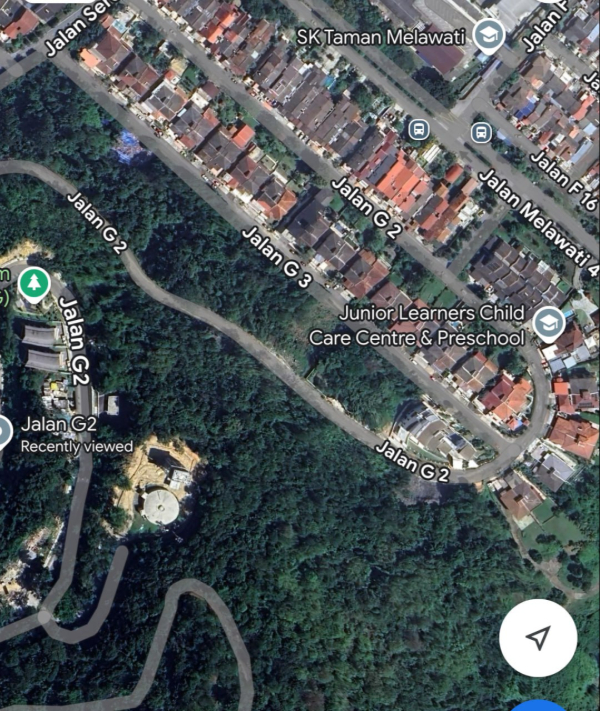Open Junior Learners Child Care Centre marker
This screenshot has height=711, width=600.
547,324
